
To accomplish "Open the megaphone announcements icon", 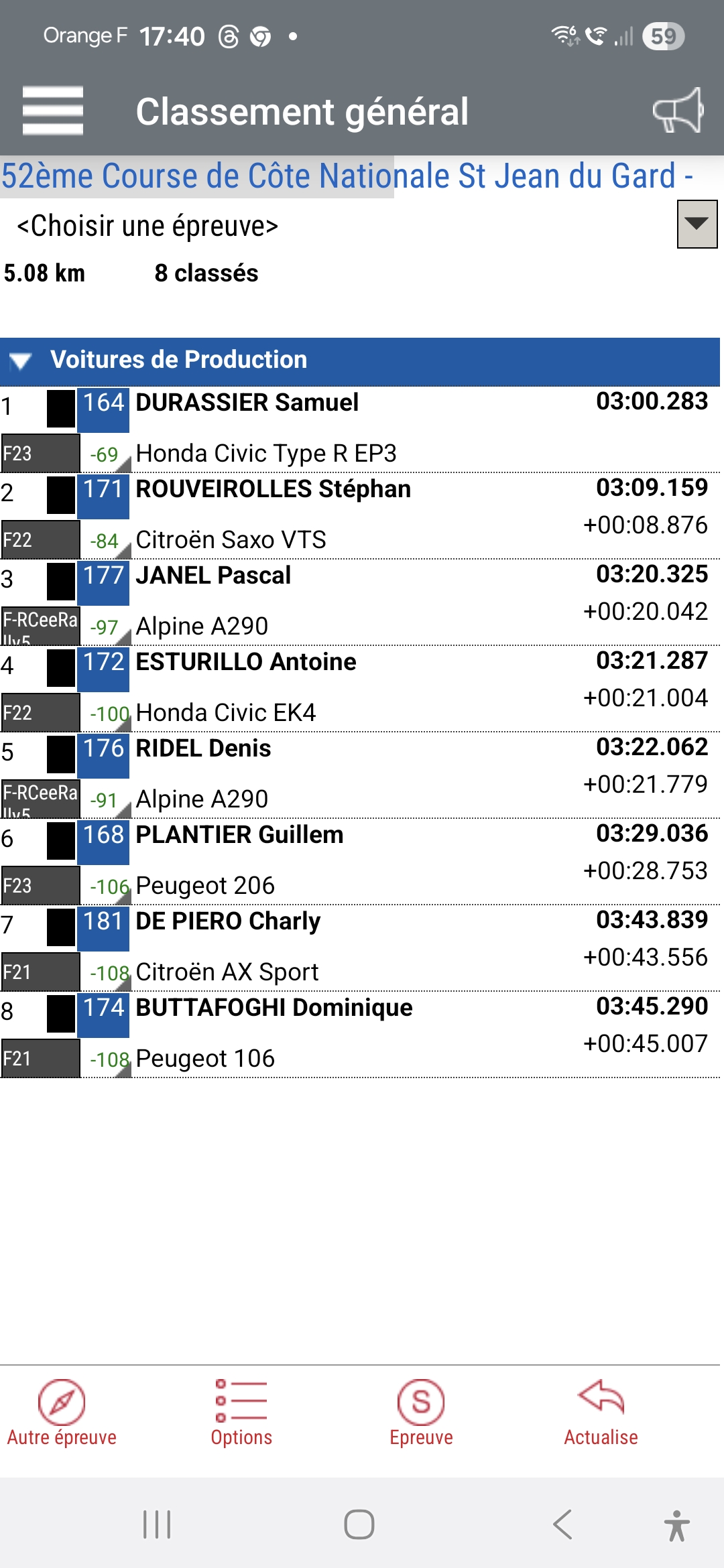I will pos(678,111).
